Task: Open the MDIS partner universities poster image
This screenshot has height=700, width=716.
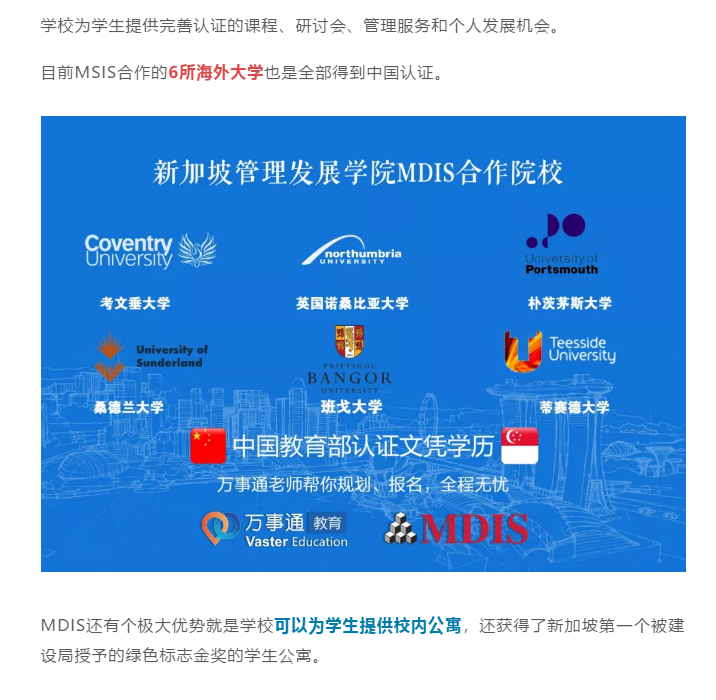Action: pyautogui.click(x=363, y=343)
